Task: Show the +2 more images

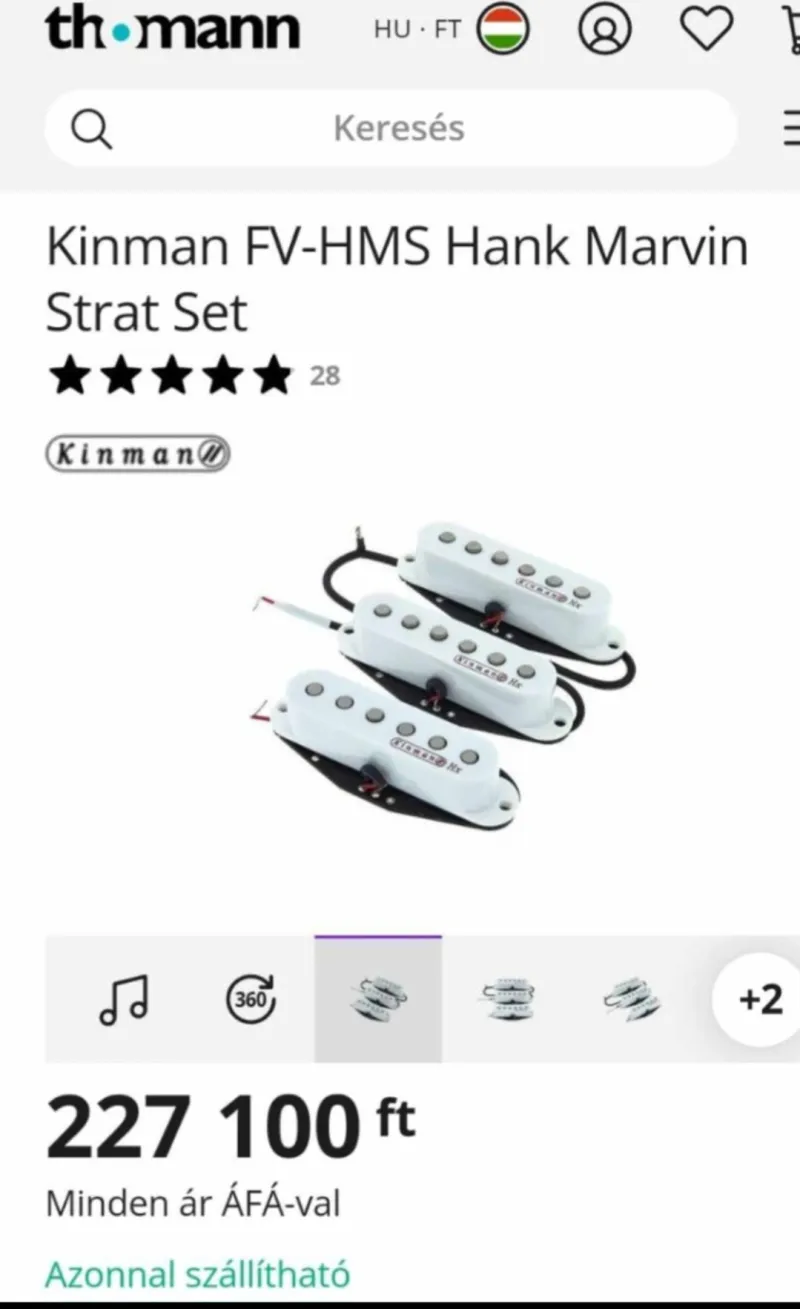Action: coord(760,999)
